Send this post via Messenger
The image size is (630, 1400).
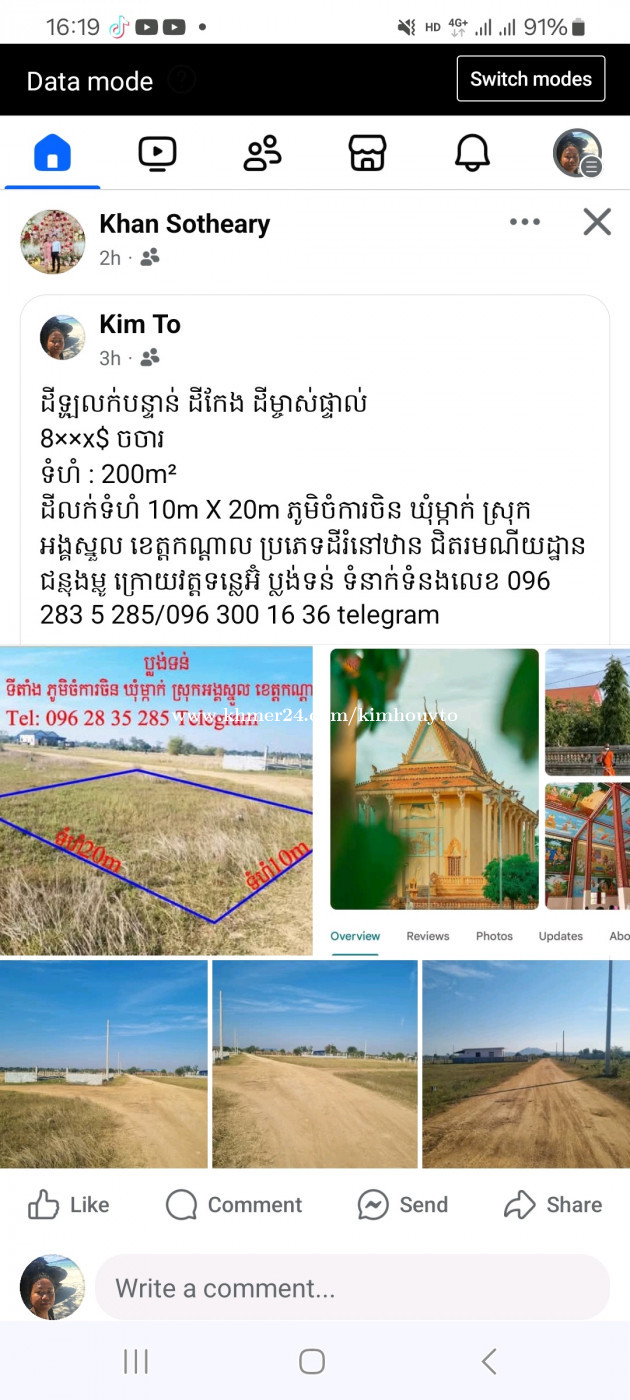point(402,1205)
